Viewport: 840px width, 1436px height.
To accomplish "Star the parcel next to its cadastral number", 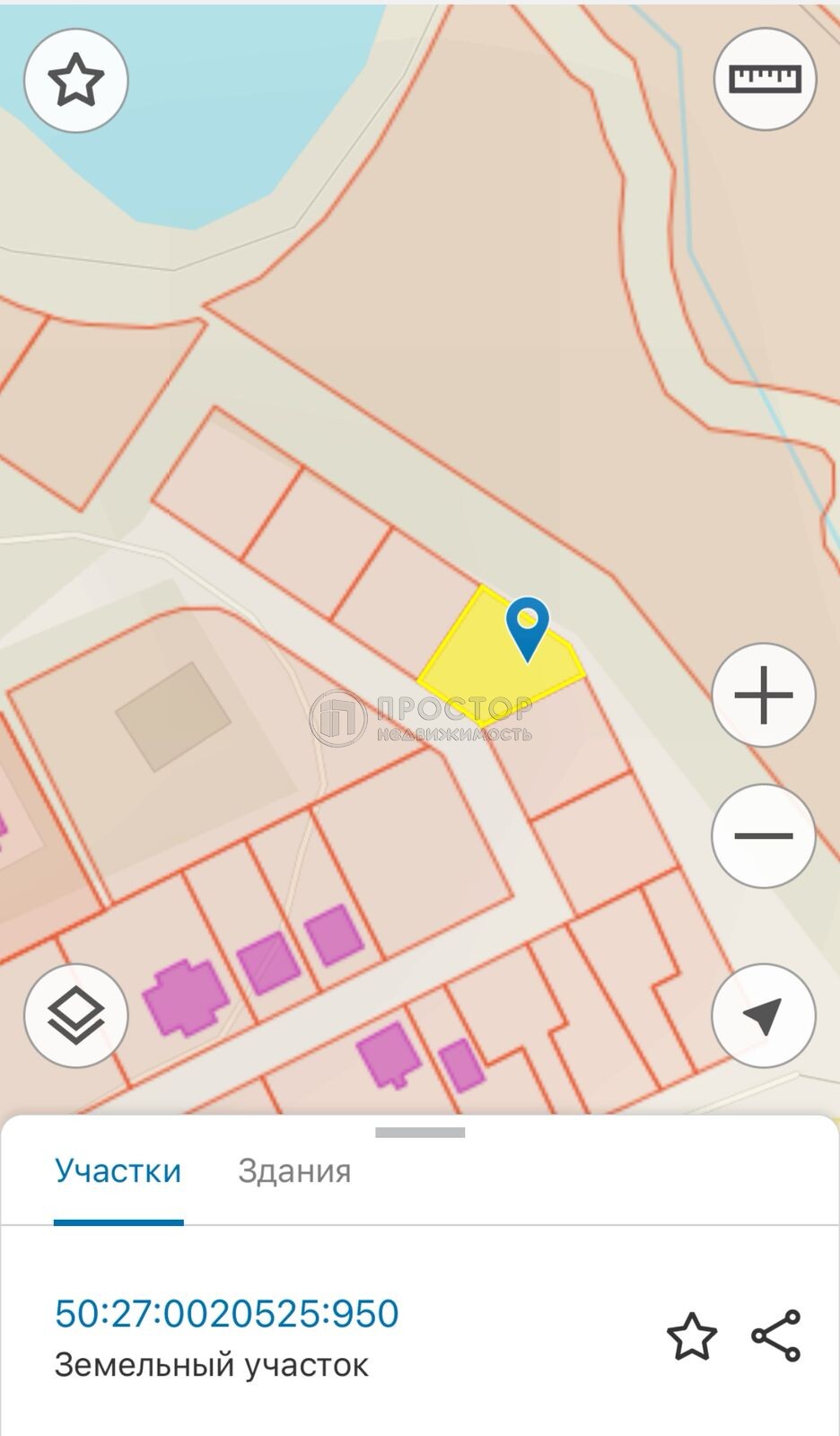I will [x=692, y=1336].
